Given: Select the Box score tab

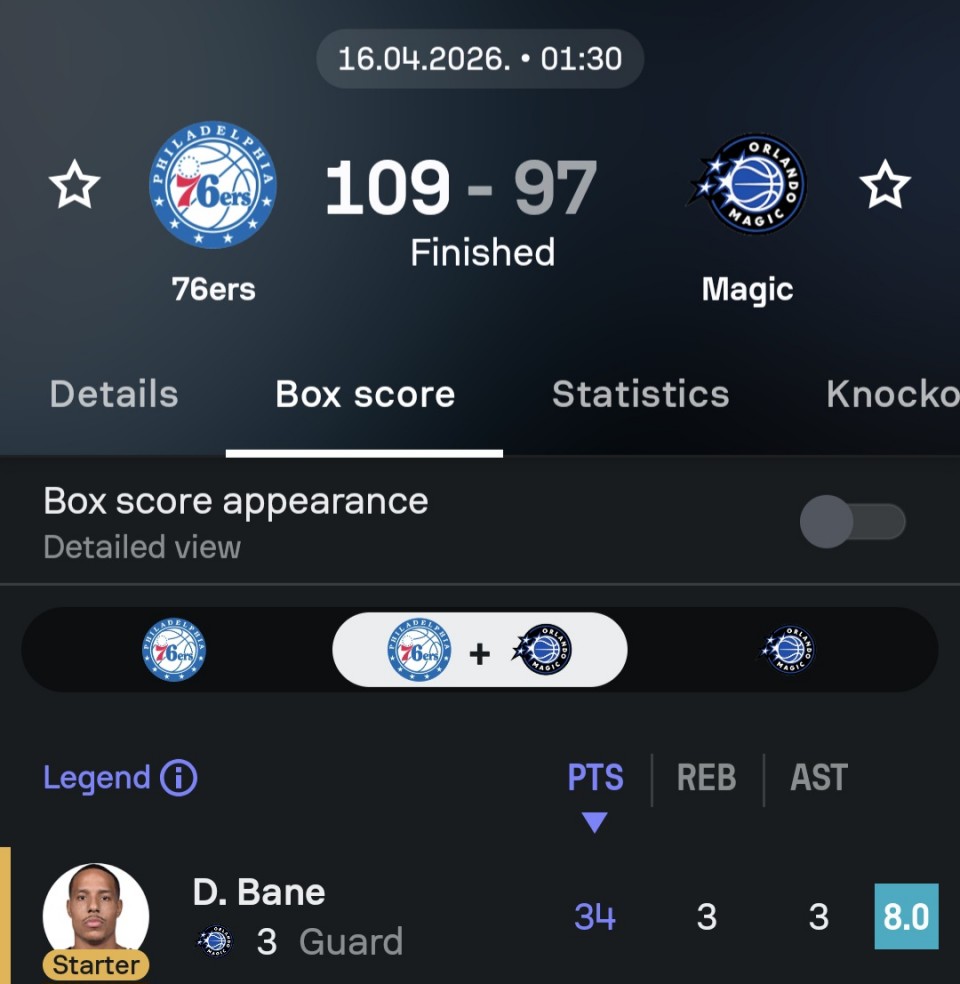Looking at the screenshot, I should click(365, 394).
